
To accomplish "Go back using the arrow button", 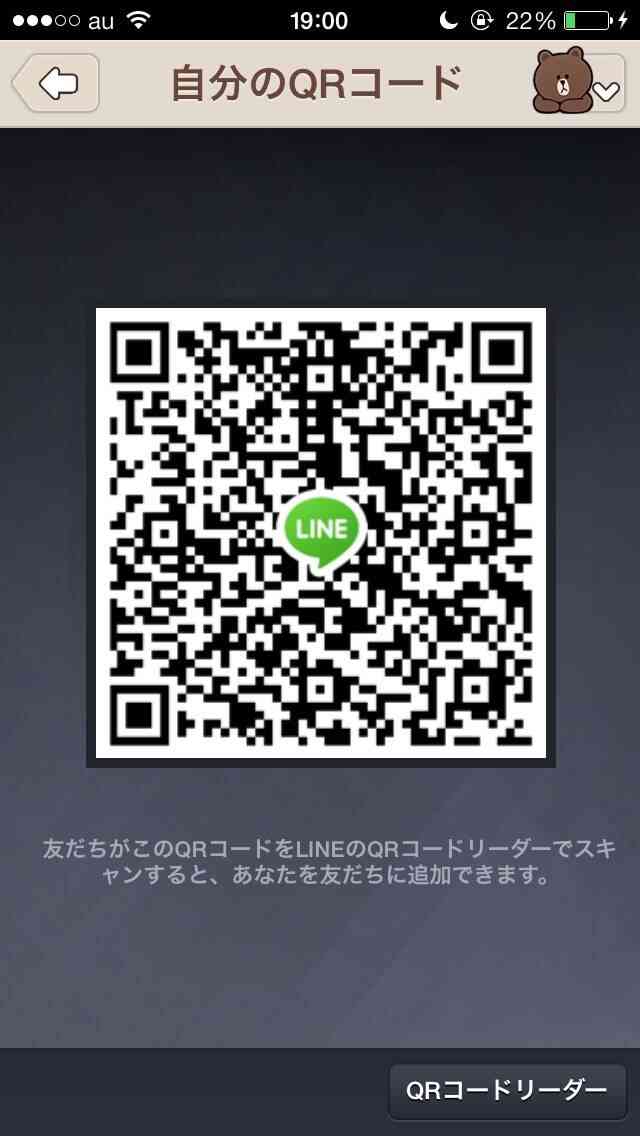I will click(x=56, y=83).
